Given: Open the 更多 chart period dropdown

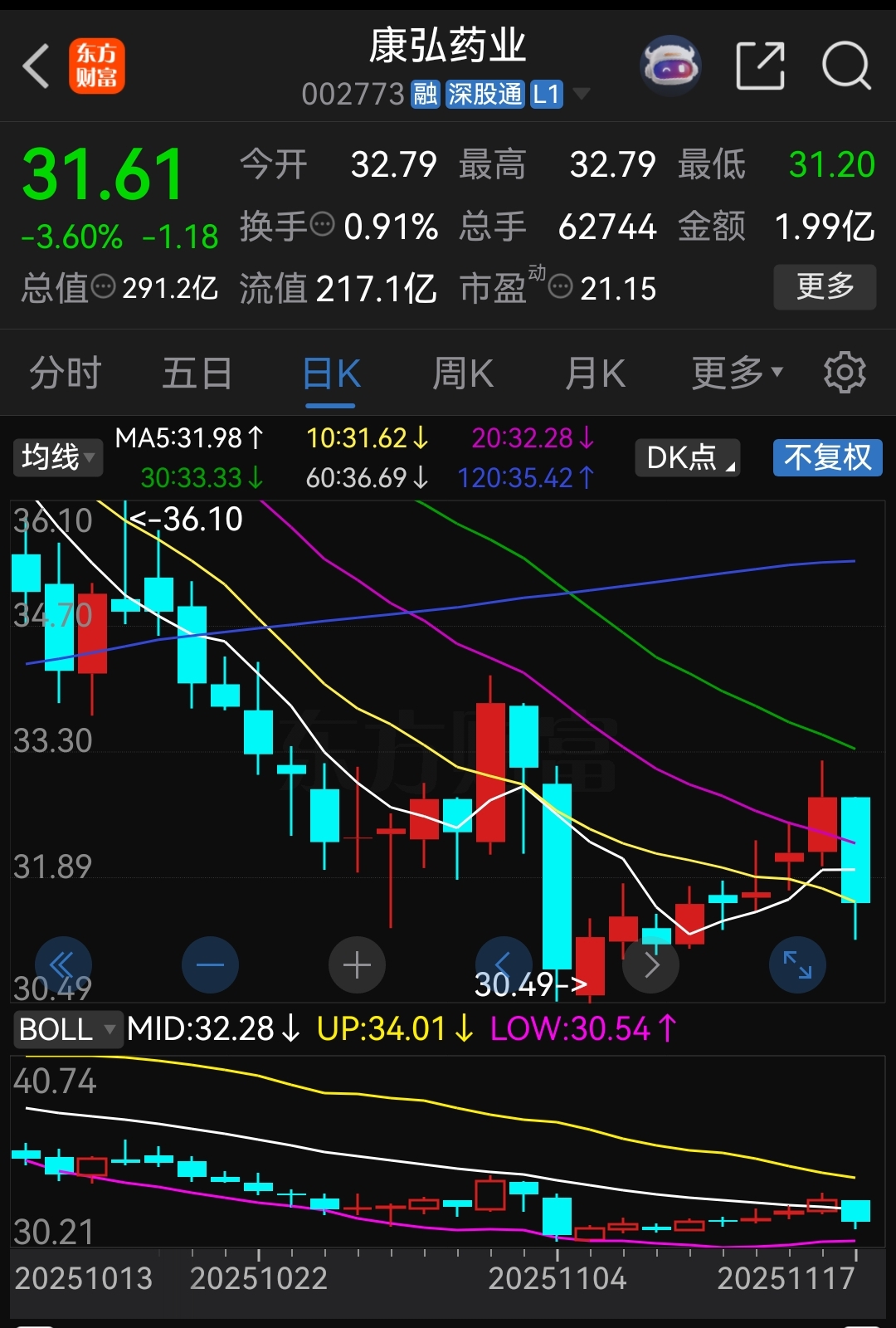Looking at the screenshot, I should (737, 373).
